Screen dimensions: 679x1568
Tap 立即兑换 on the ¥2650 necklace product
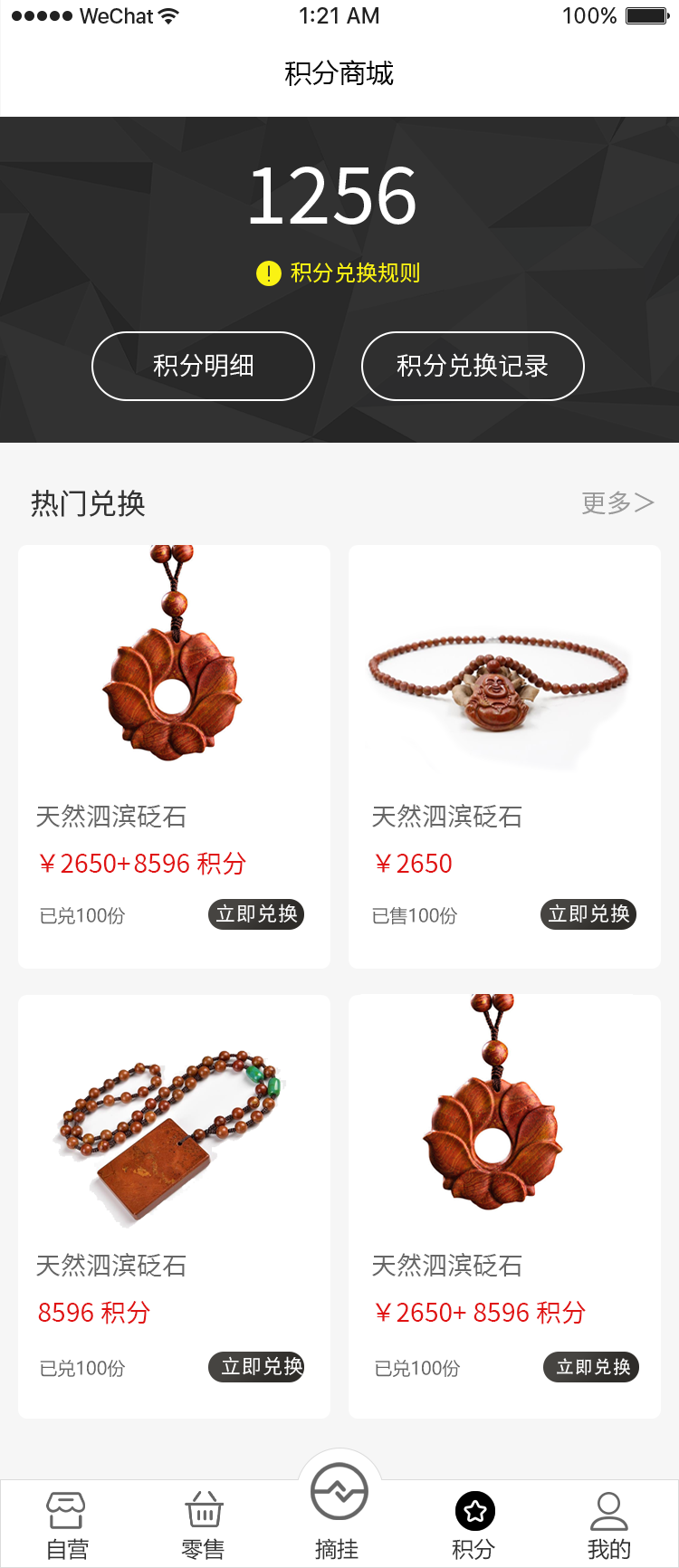coord(588,914)
